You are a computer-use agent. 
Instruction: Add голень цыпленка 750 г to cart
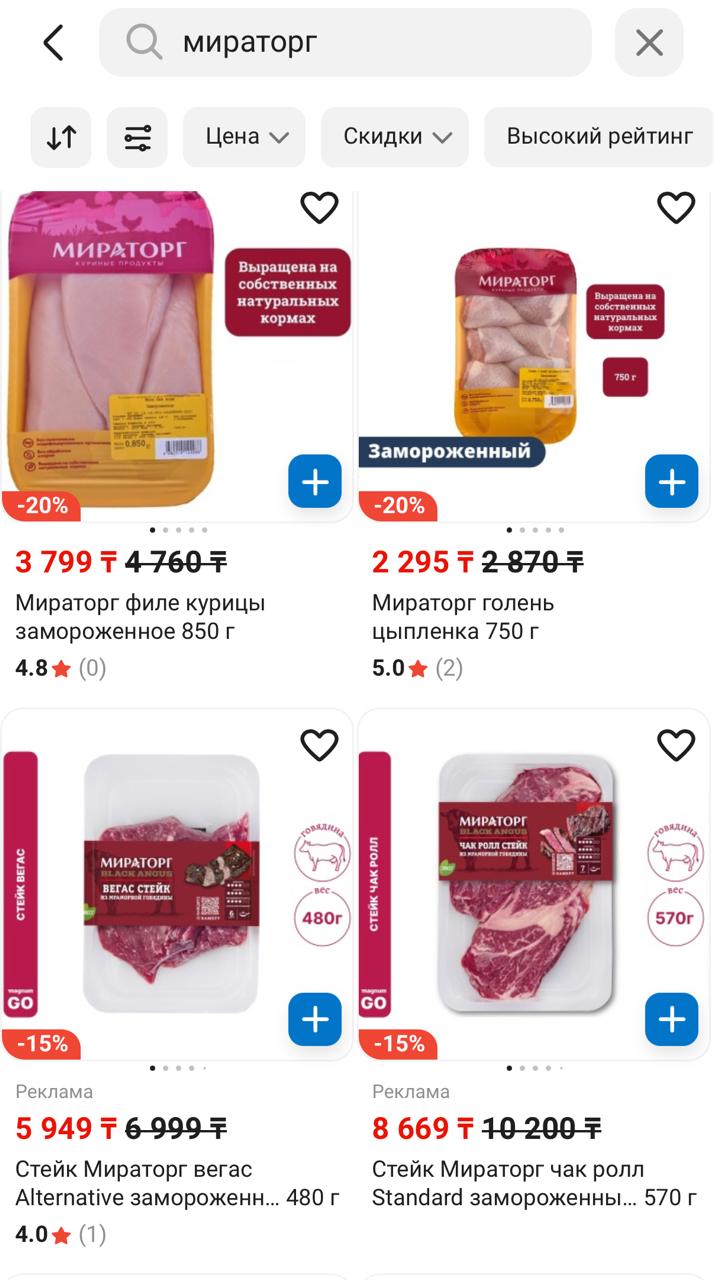[x=672, y=482]
